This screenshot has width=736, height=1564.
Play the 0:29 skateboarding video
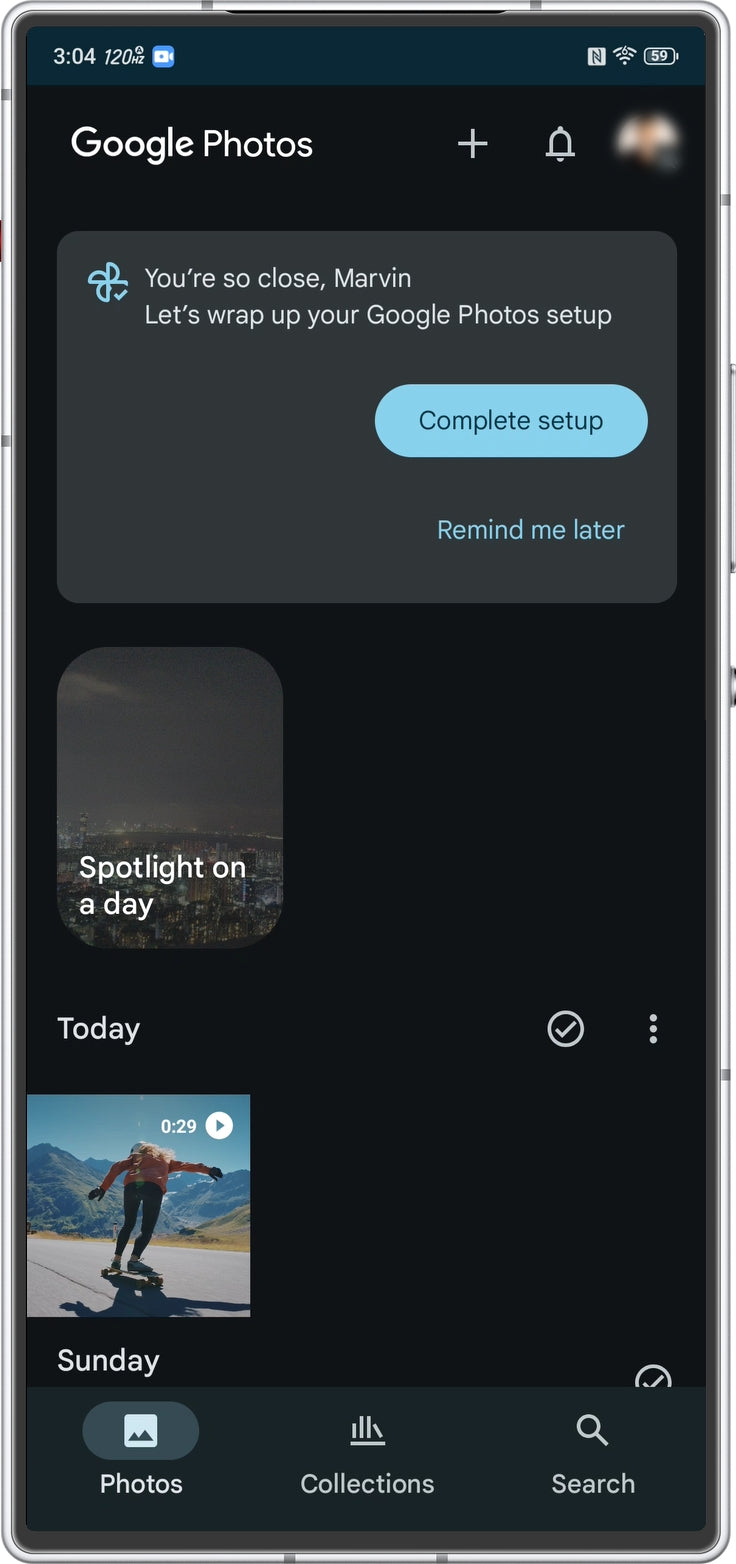pyautogui.click(x=139, y=1206)
